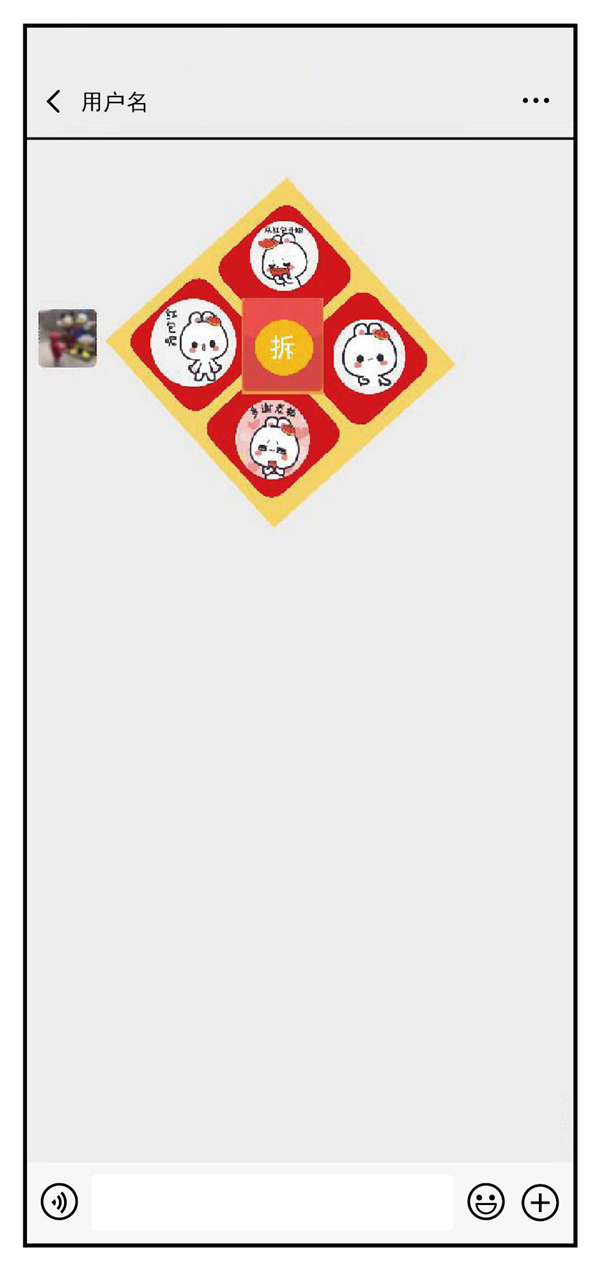Open the plus attachments menu
The image size is (600, 1270).
540,1201
